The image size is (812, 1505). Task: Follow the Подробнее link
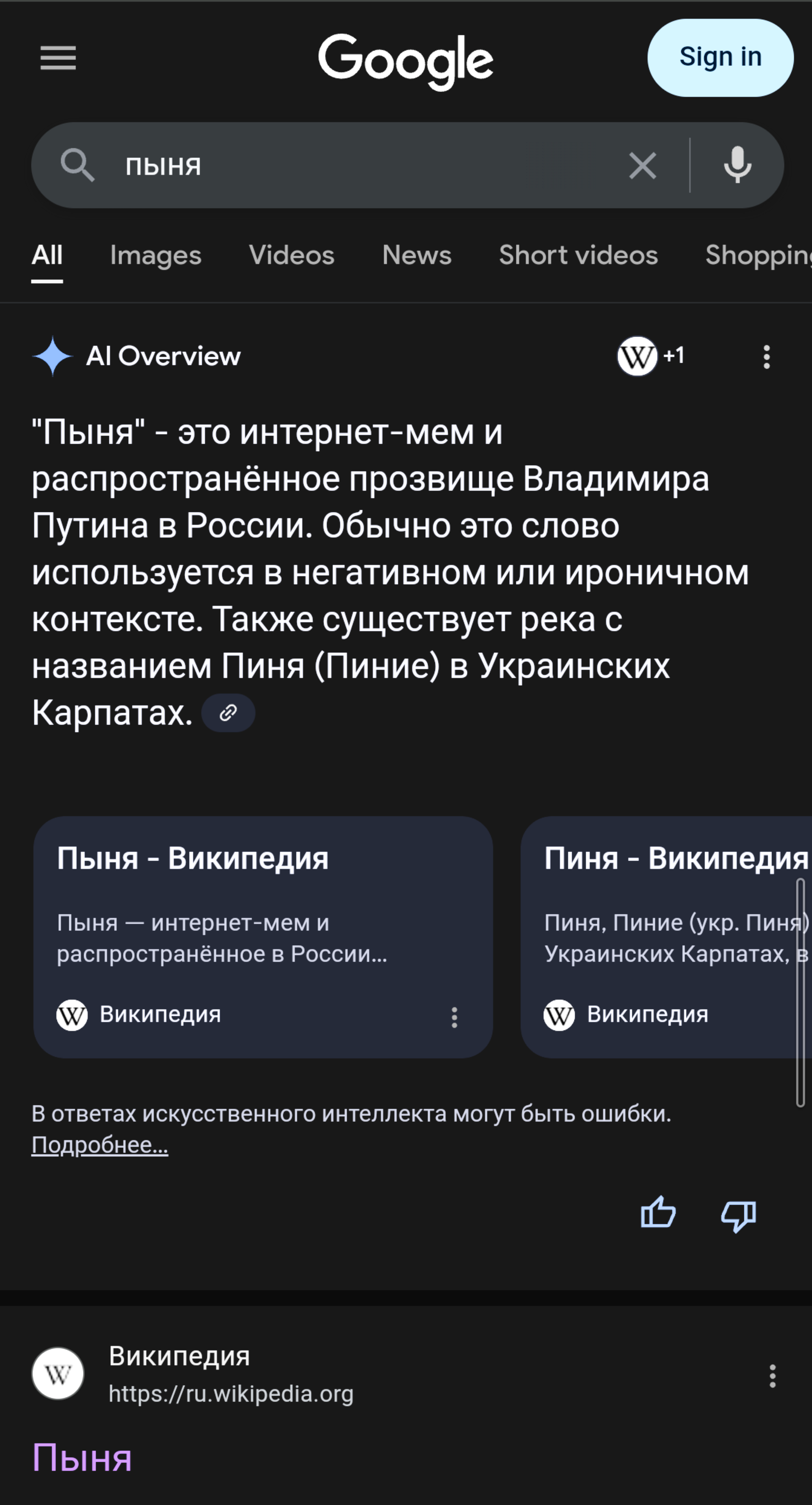click(x=100, y=1145)
